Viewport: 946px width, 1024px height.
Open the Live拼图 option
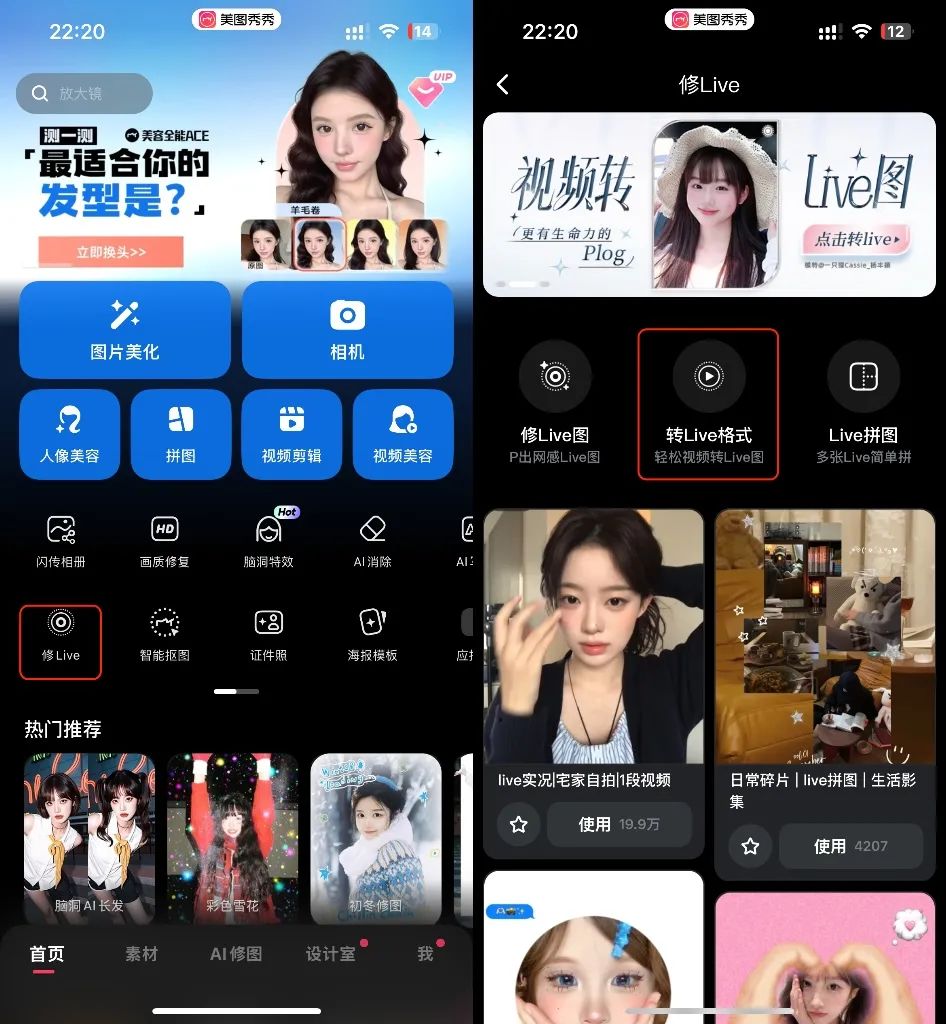[x=863, y=403]
